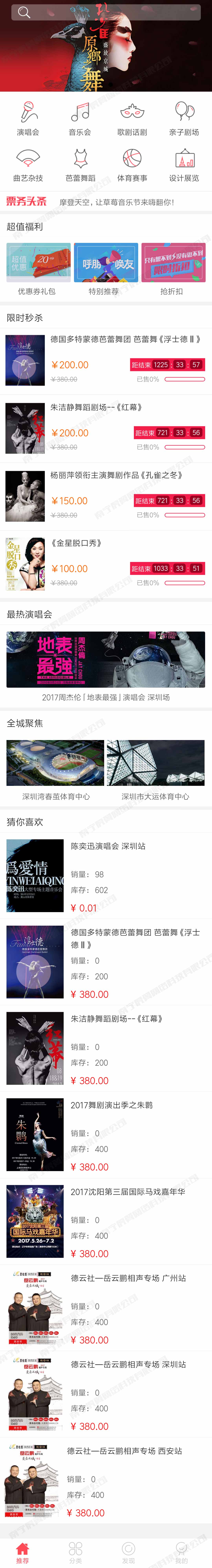The height and width of the screenshot is (1568, 212).
Task: Open the search bar at top
Action: click(x=106, y=12)
